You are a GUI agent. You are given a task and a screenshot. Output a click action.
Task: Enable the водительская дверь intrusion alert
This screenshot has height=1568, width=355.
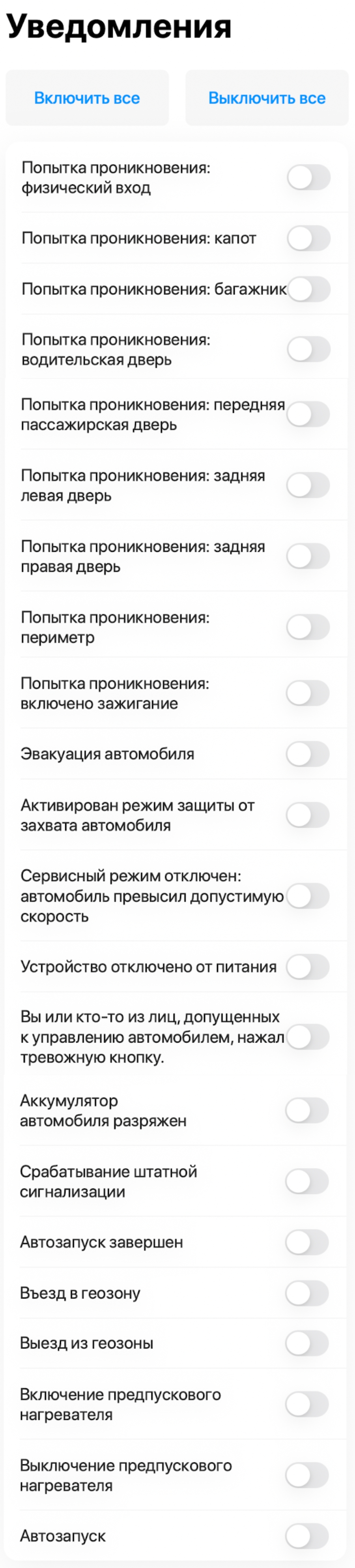(x=309, y=349)
